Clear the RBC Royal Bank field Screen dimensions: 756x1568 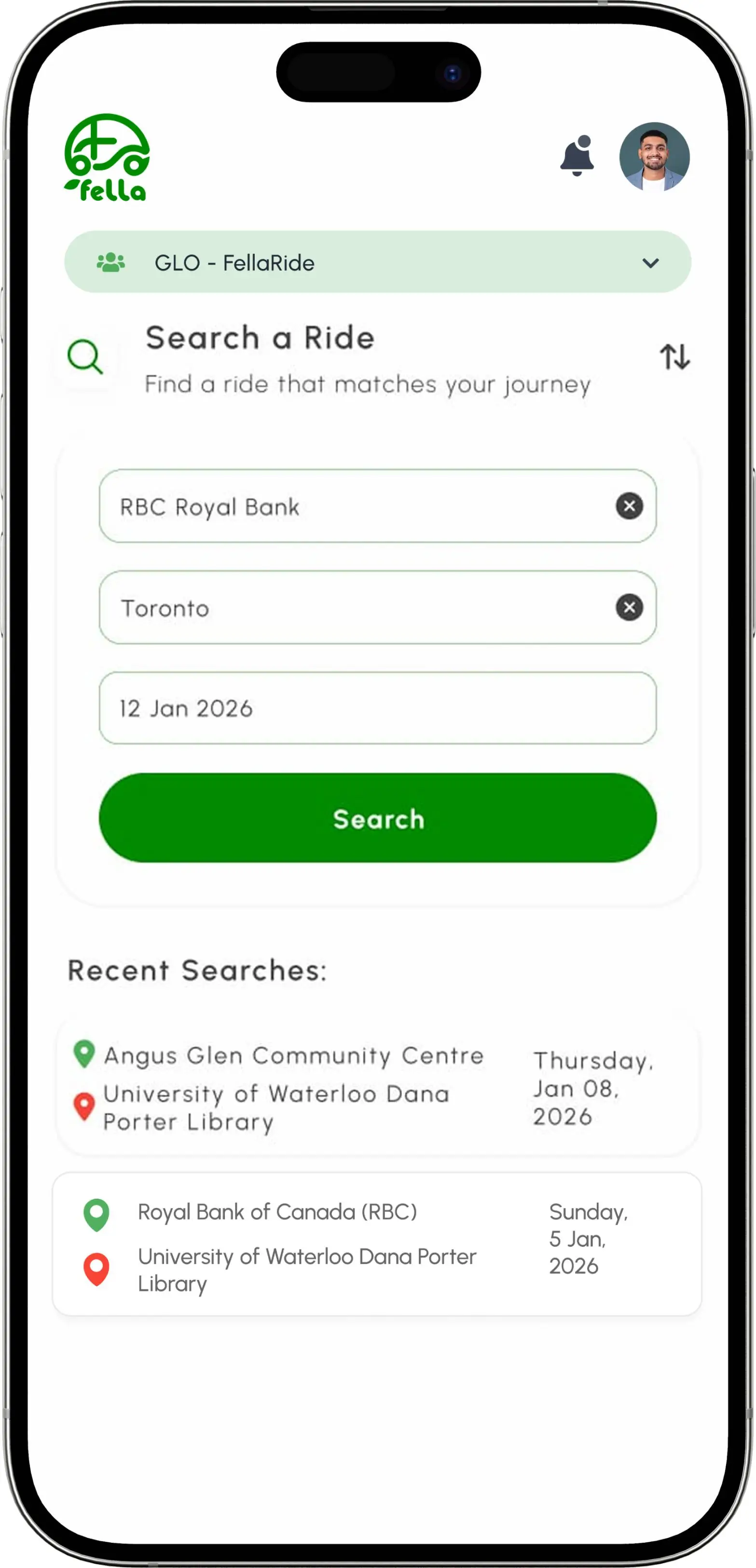coord(629,506)
